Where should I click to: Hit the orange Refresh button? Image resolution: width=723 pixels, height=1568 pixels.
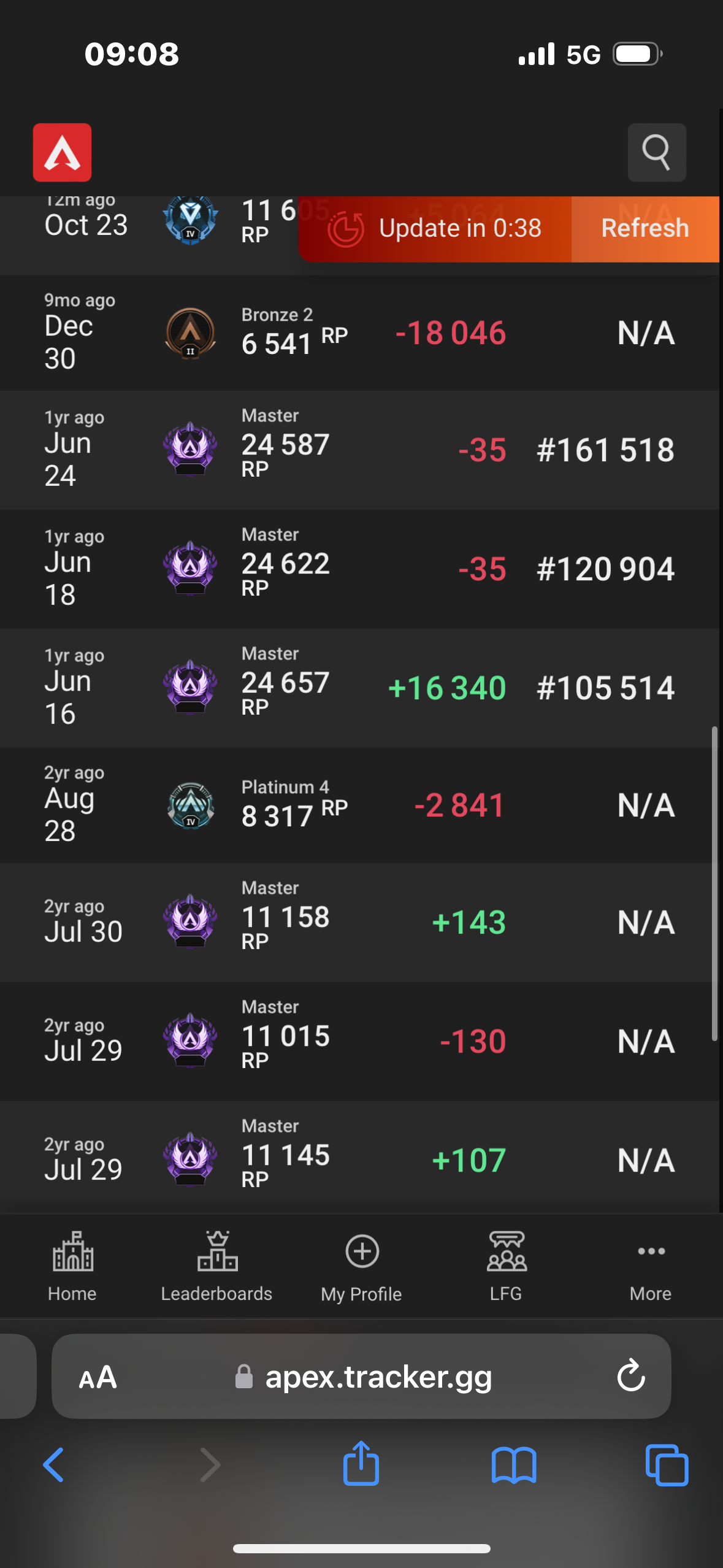(645, 228)
